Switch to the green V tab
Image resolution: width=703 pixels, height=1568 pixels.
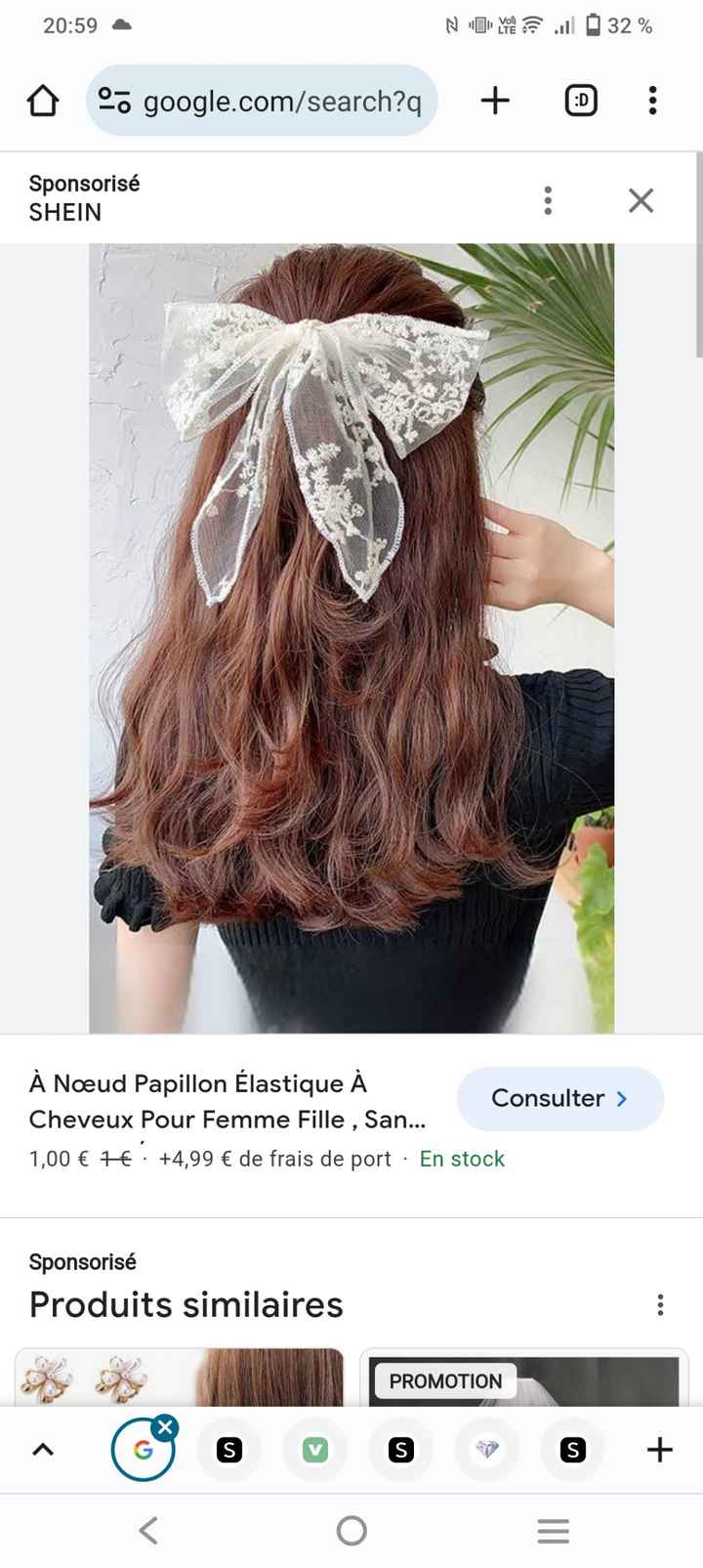314,1451
